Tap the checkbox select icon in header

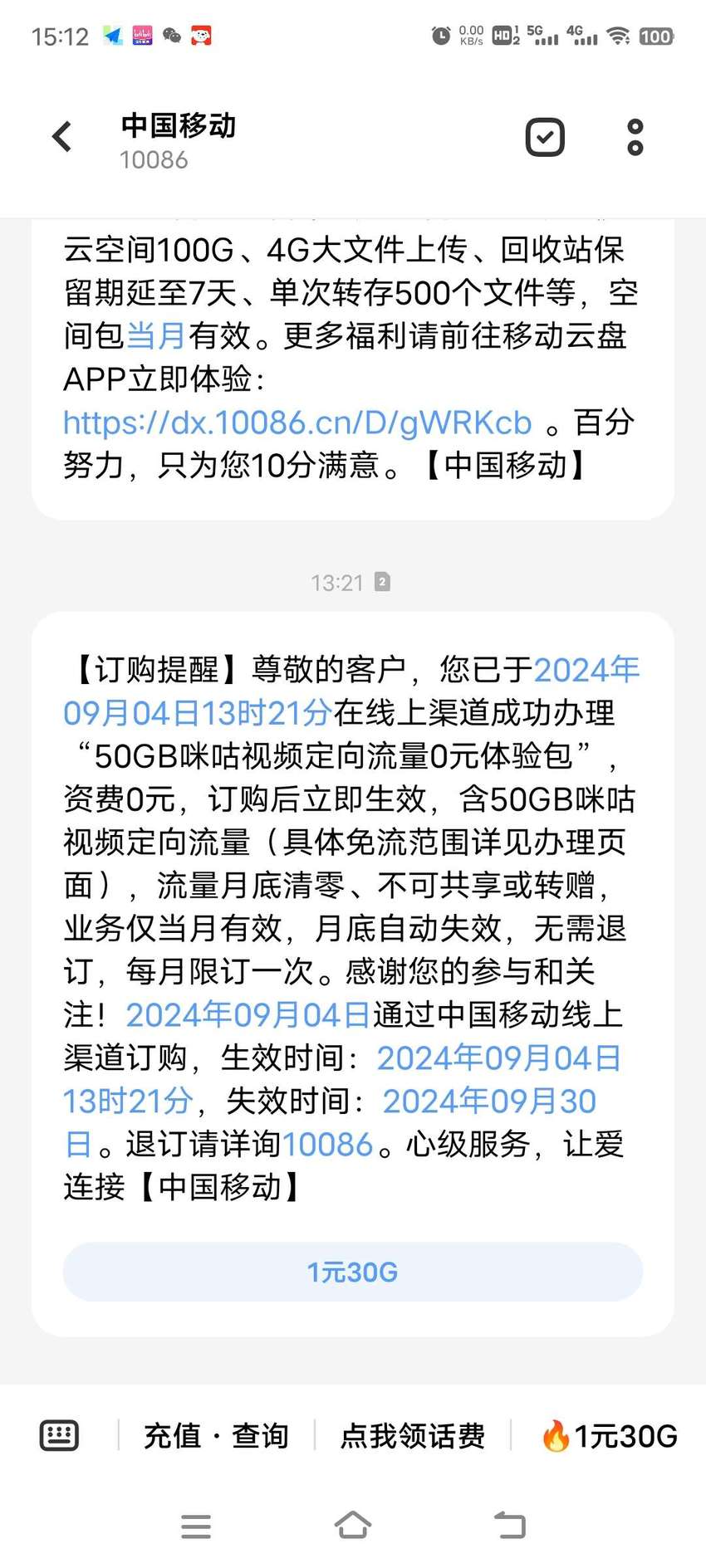(x=545, y=137)
